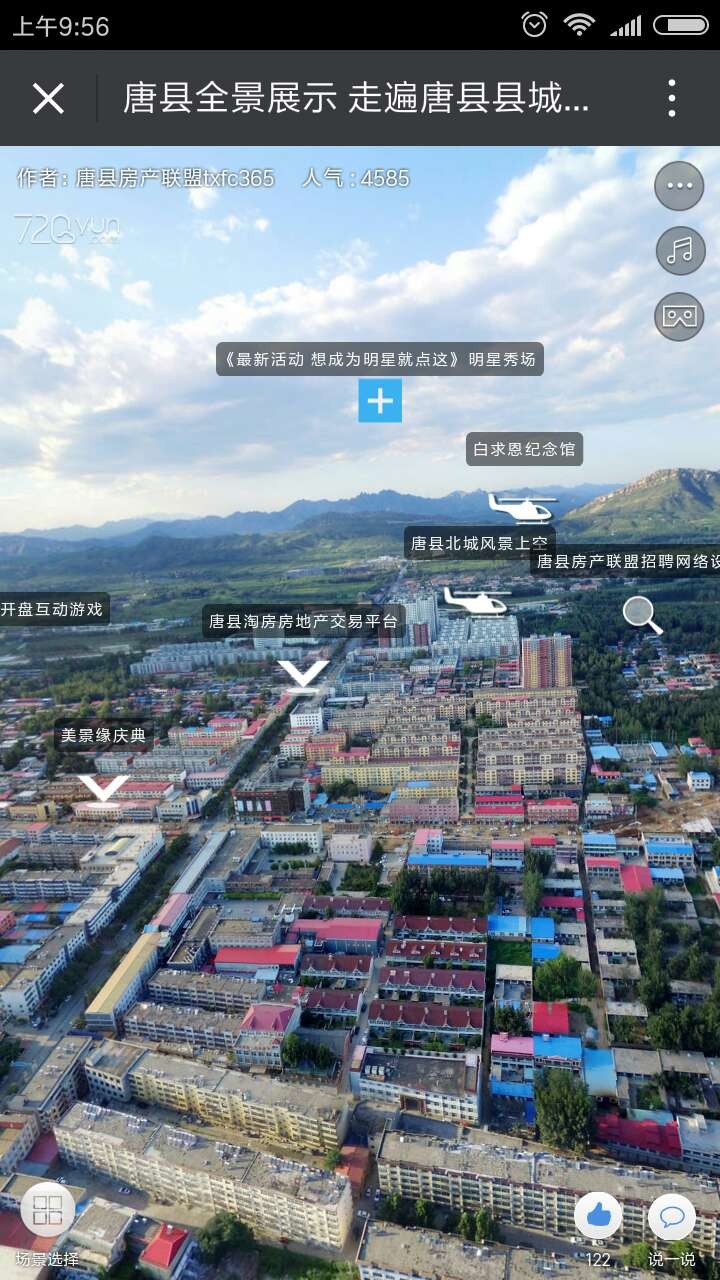Open the 明星秀场 plus hotspot
720x1280 pixels.
tap(380, 400)
